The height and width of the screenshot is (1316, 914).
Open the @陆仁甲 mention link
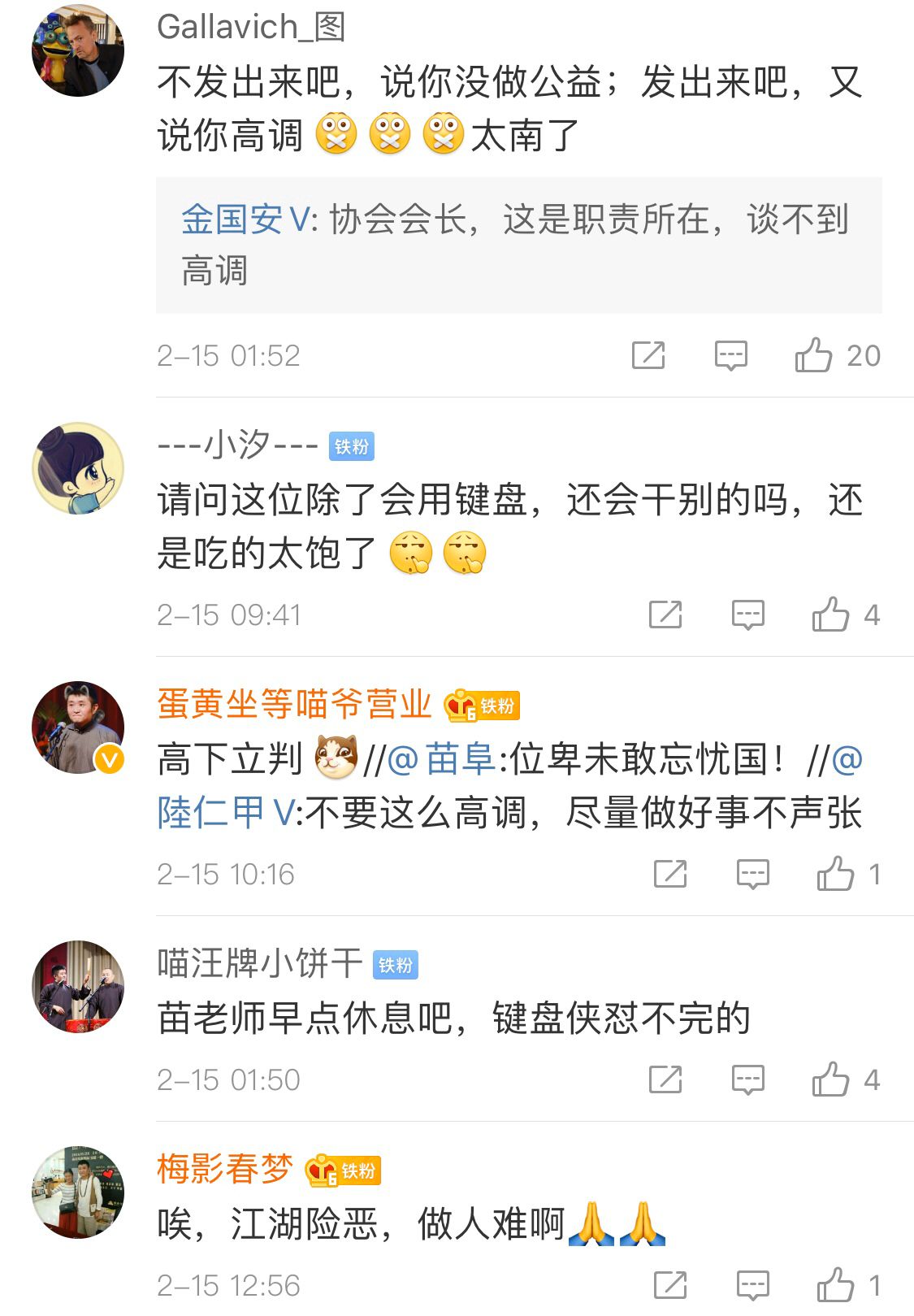(226, 812)
